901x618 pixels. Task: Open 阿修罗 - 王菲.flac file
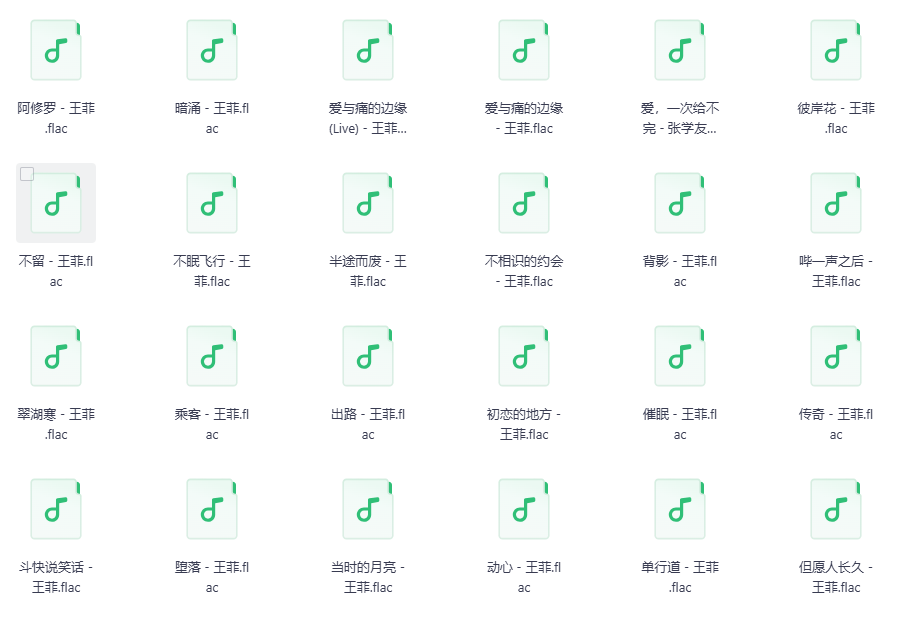coord(56,50)
